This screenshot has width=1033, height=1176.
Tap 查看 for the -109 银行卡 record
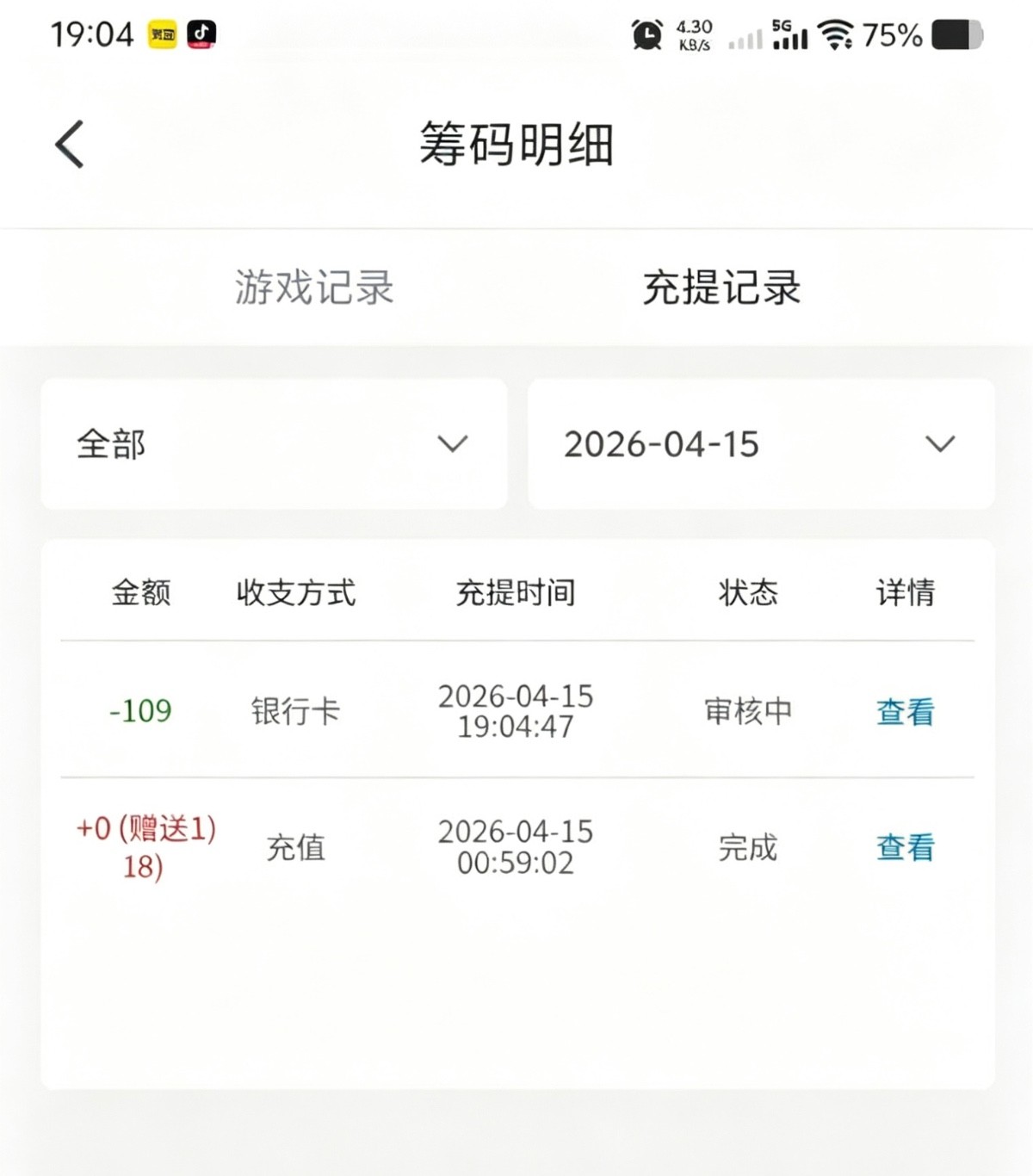[x=905, y=711]
